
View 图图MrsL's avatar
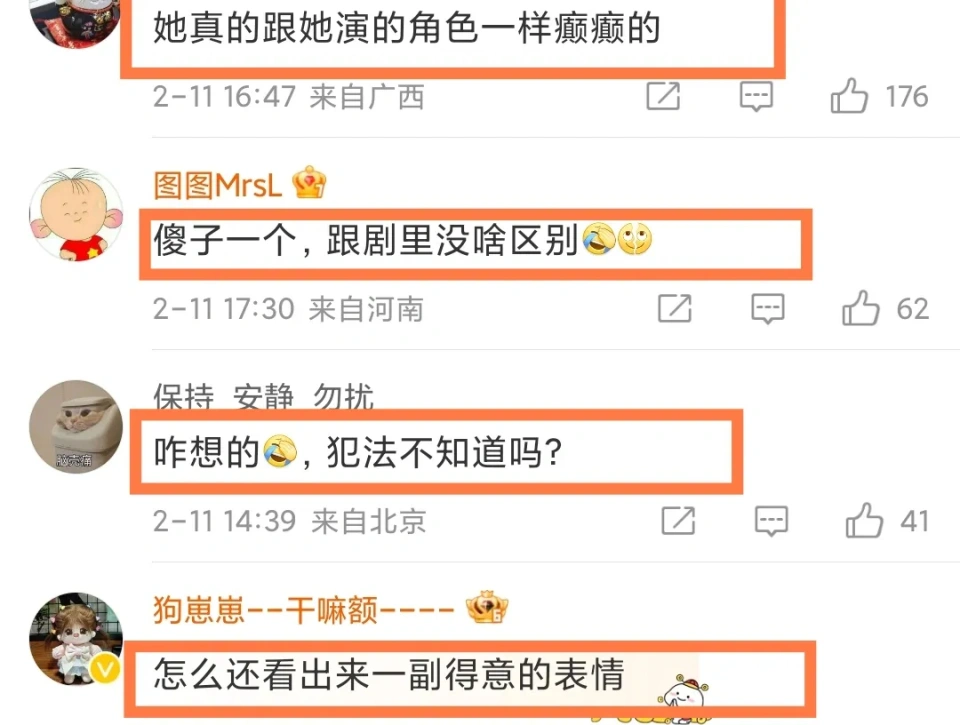tap(76, 214)
